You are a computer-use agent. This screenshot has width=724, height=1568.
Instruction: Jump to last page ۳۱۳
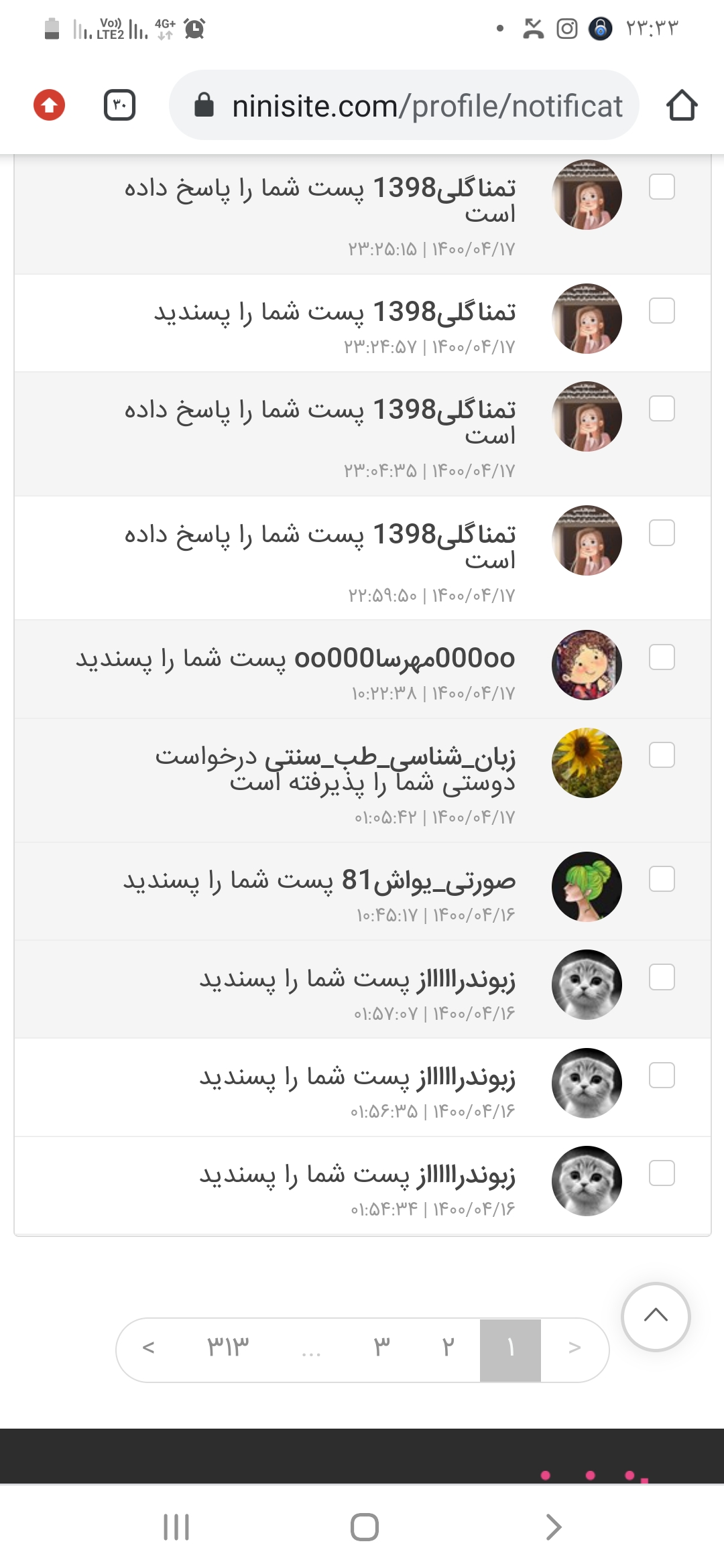point(228,1346)
